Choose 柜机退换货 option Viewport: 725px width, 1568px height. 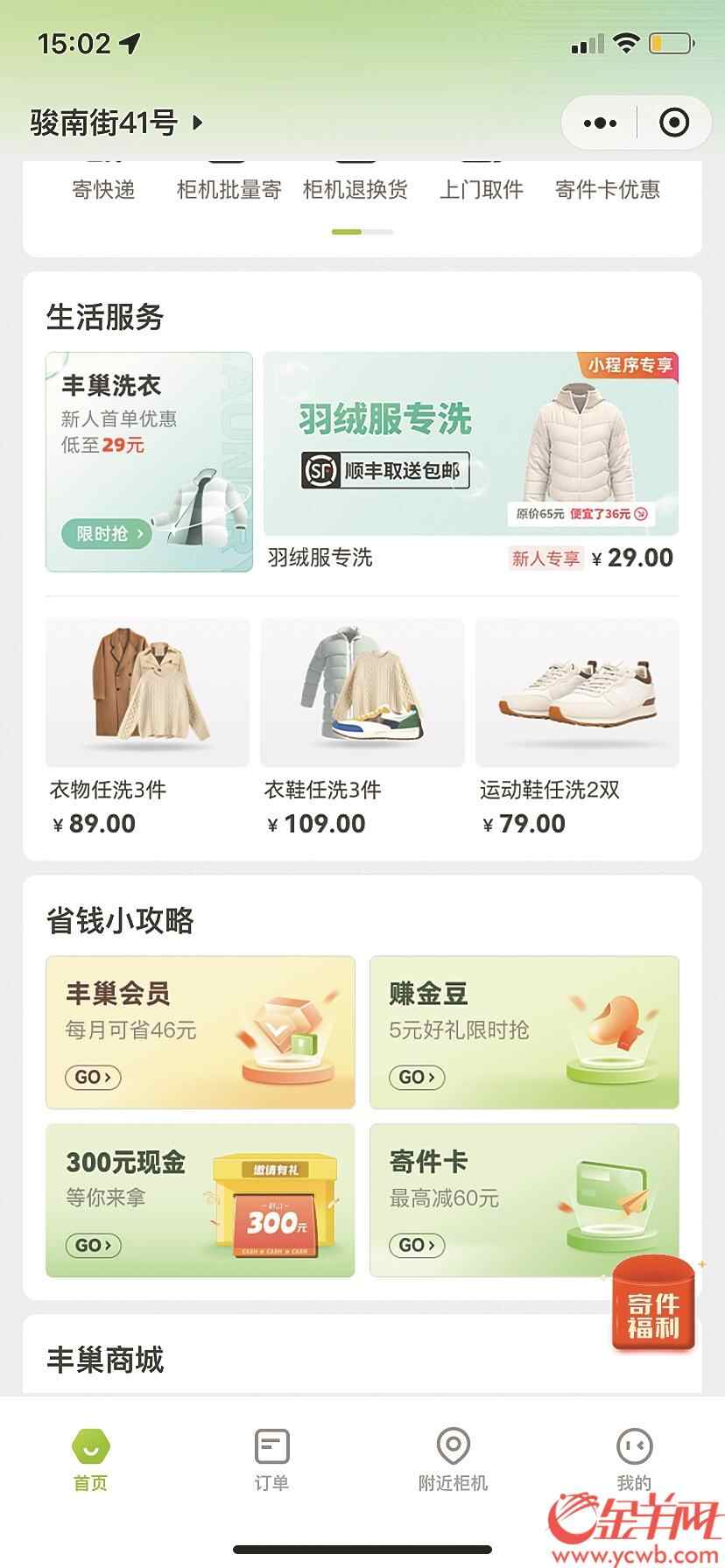point(355,188)
